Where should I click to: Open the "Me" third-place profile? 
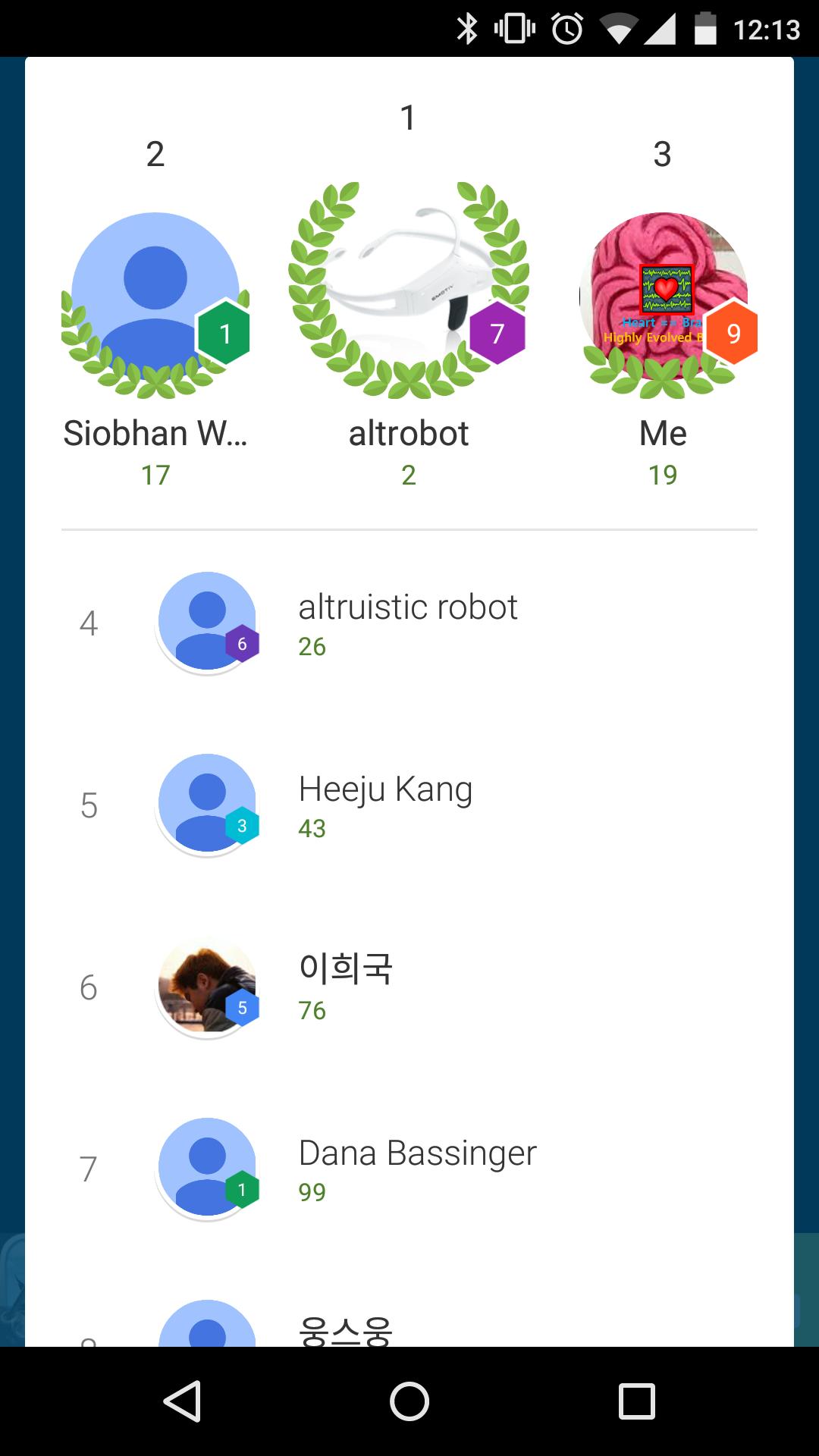click(x=663, y=303)
